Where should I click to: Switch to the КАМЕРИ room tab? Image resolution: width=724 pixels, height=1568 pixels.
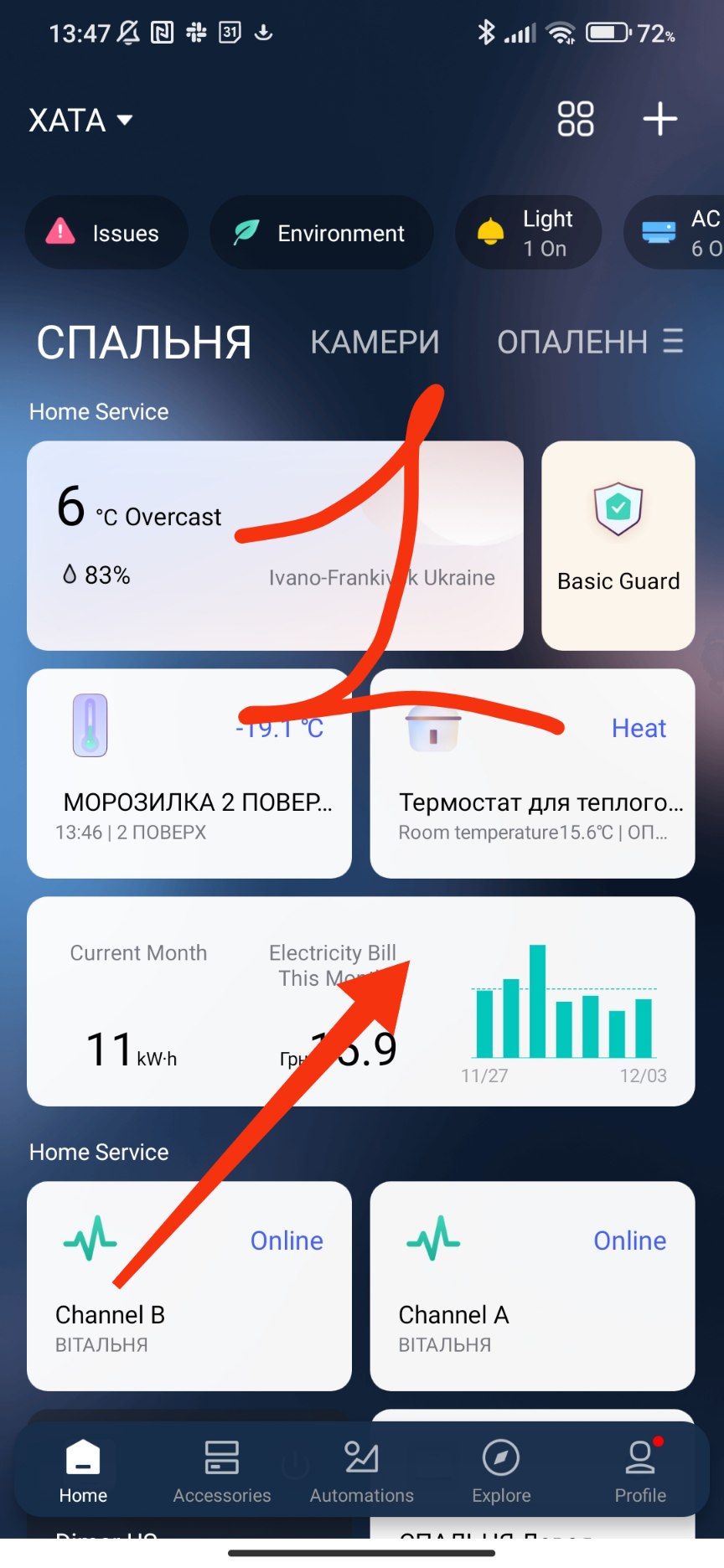click(375, 342)
